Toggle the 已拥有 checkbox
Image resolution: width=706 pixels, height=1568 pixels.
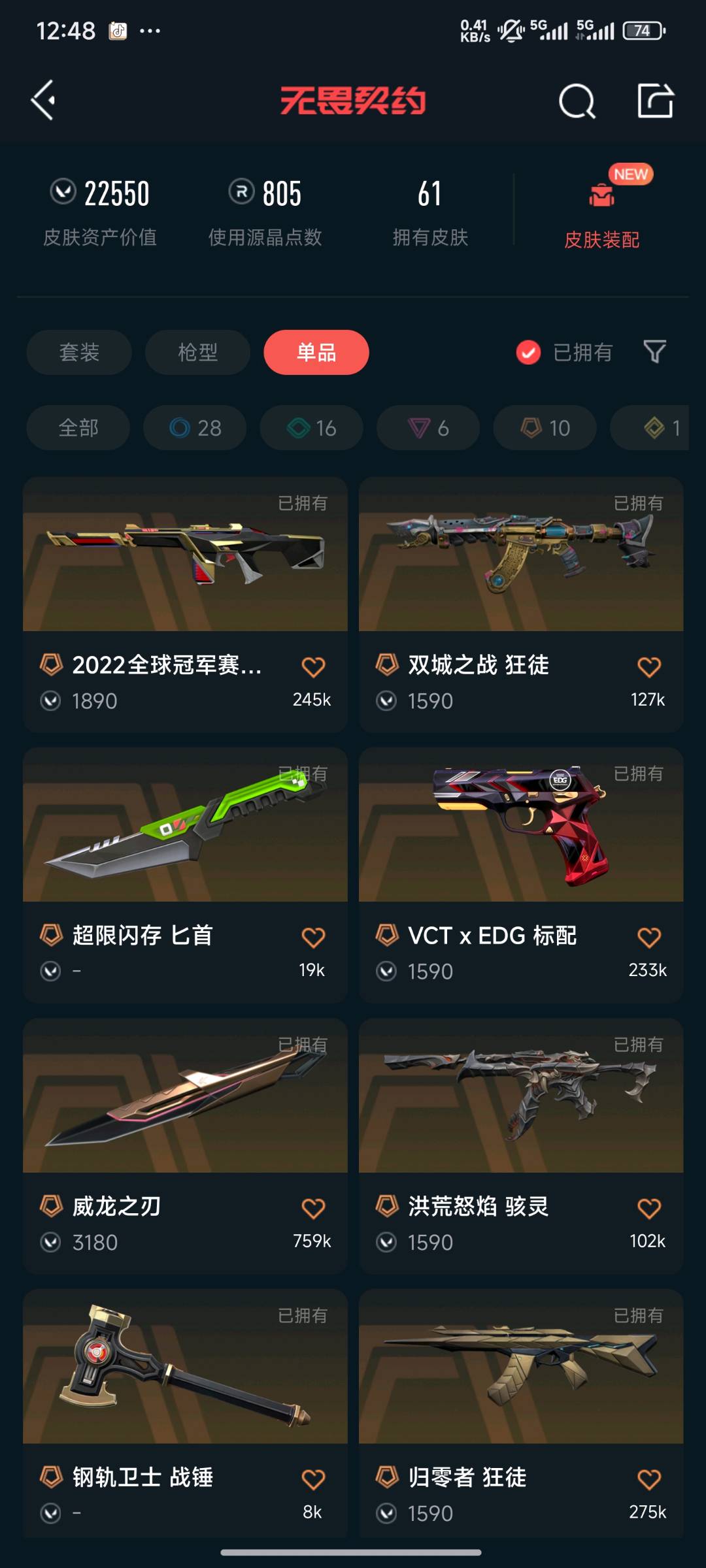(528, 352)
